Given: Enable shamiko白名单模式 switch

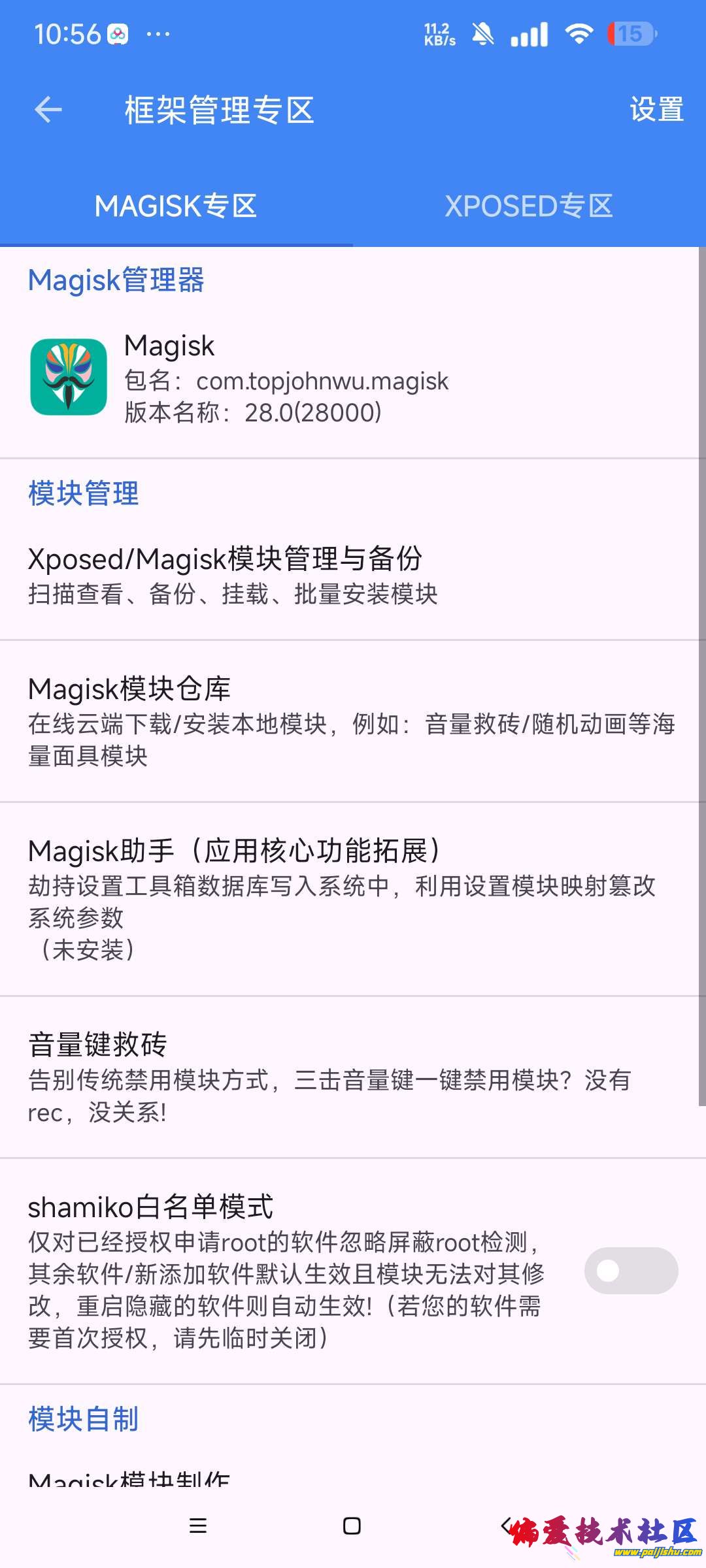Looking at the screenshot, I should (x=631, y=1271).
